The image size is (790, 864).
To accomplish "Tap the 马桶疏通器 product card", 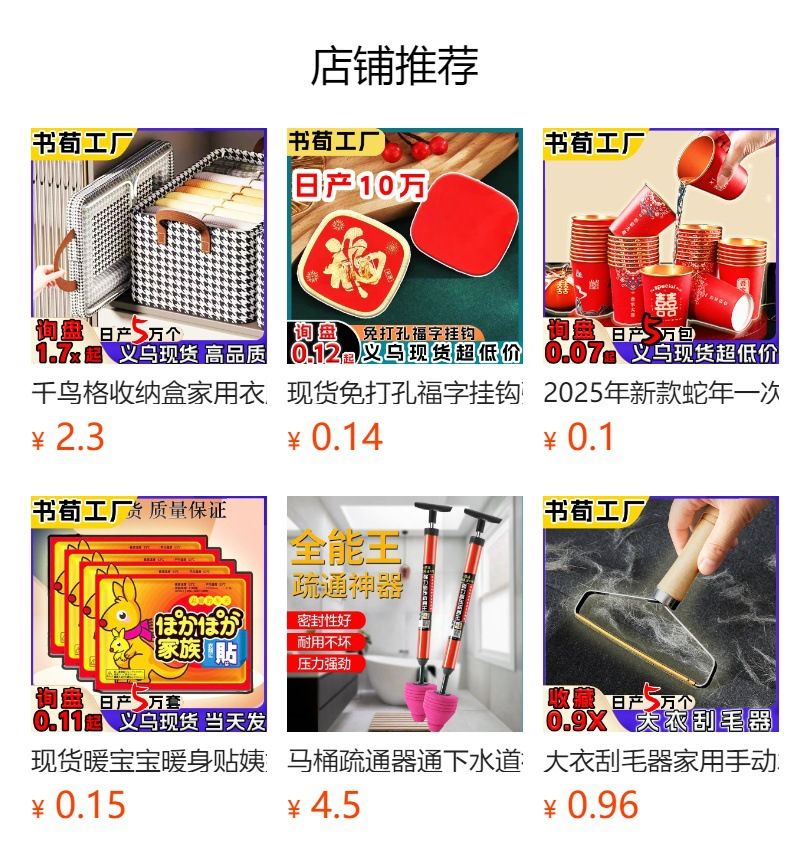I will point(405,614).
